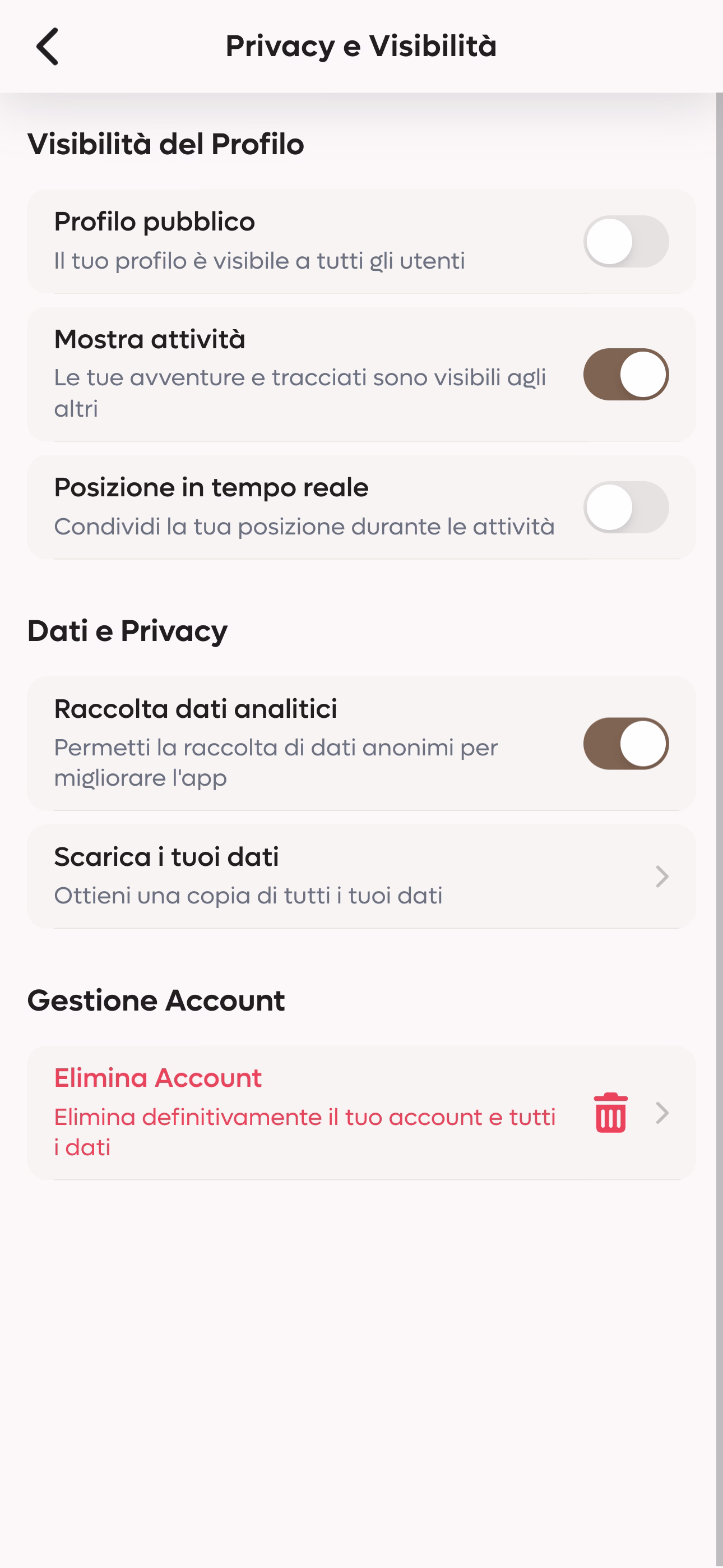The width and height of the screenshot is (723, 1568).
Task: Tap the Raccolta dati analitici label
Action: [196, 708]
